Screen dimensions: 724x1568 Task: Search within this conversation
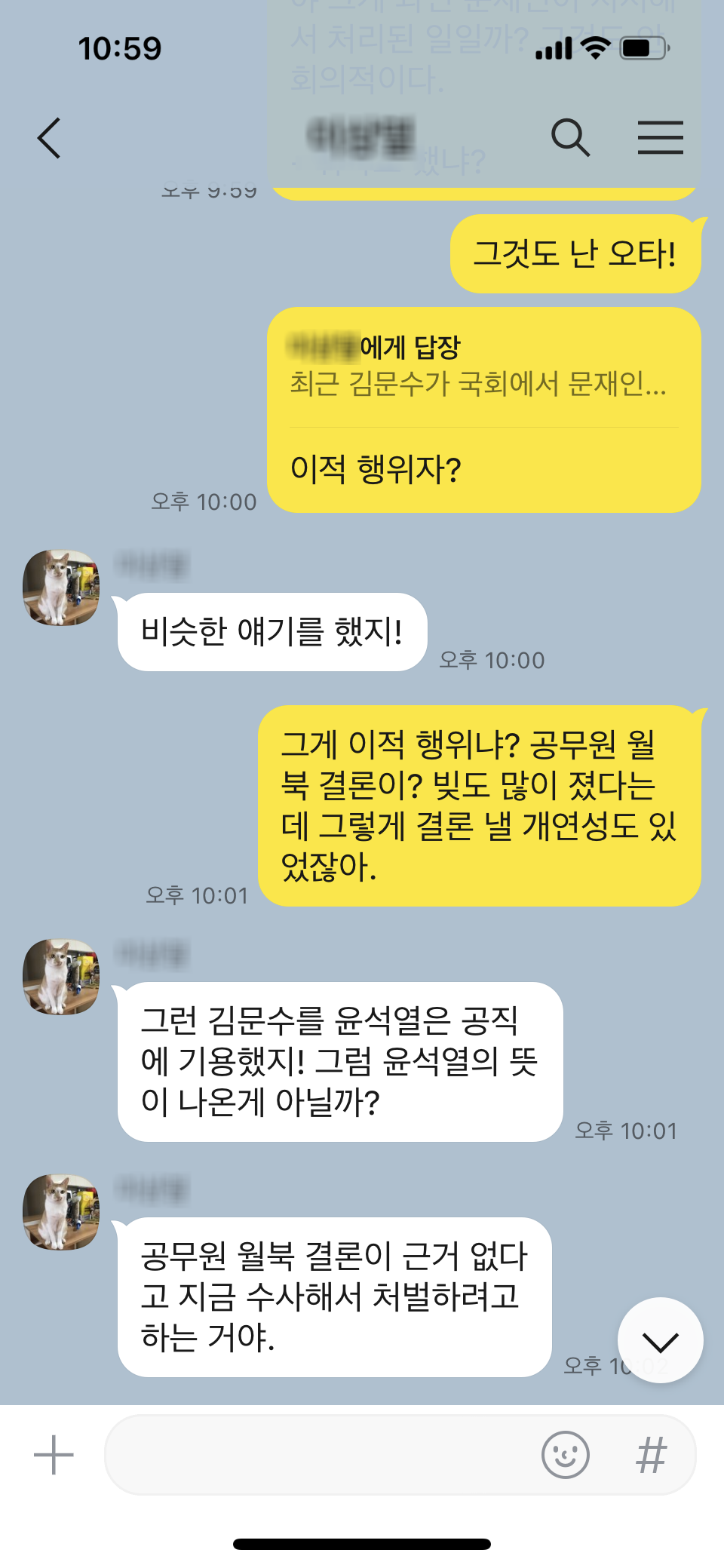570,137
